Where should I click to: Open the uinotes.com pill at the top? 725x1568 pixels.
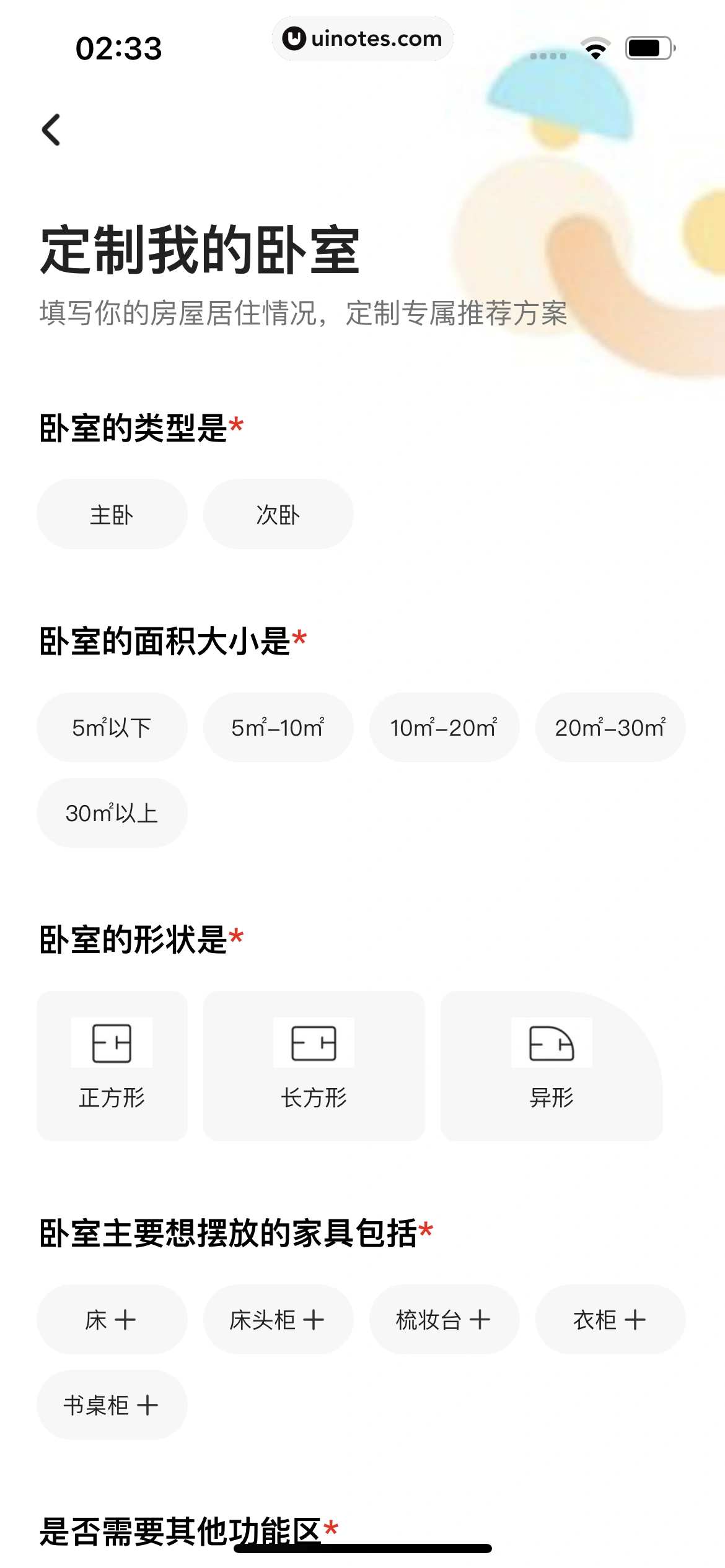362,39
